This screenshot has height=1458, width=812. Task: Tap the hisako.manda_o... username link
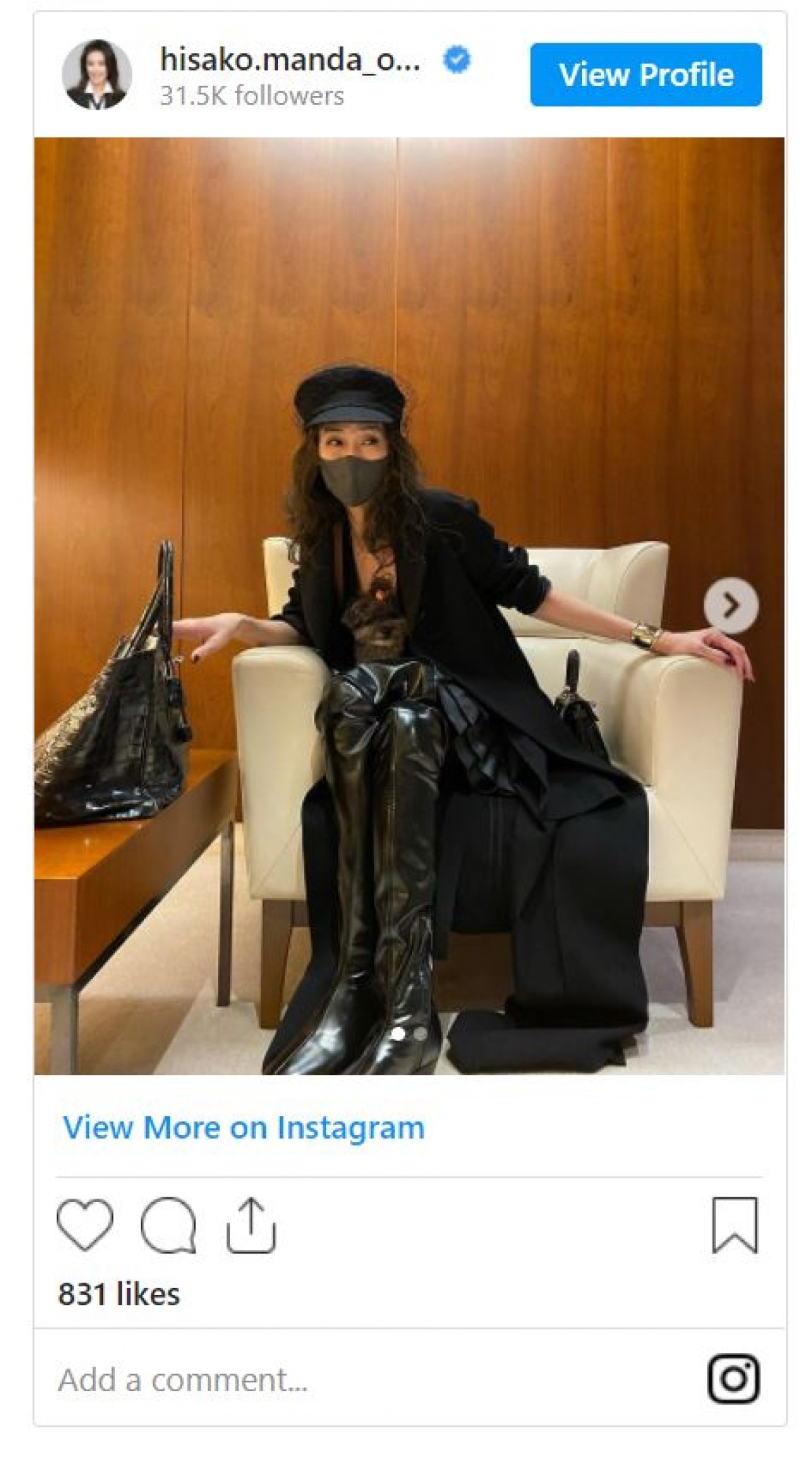pyautogui.click(x=290, y=60)
